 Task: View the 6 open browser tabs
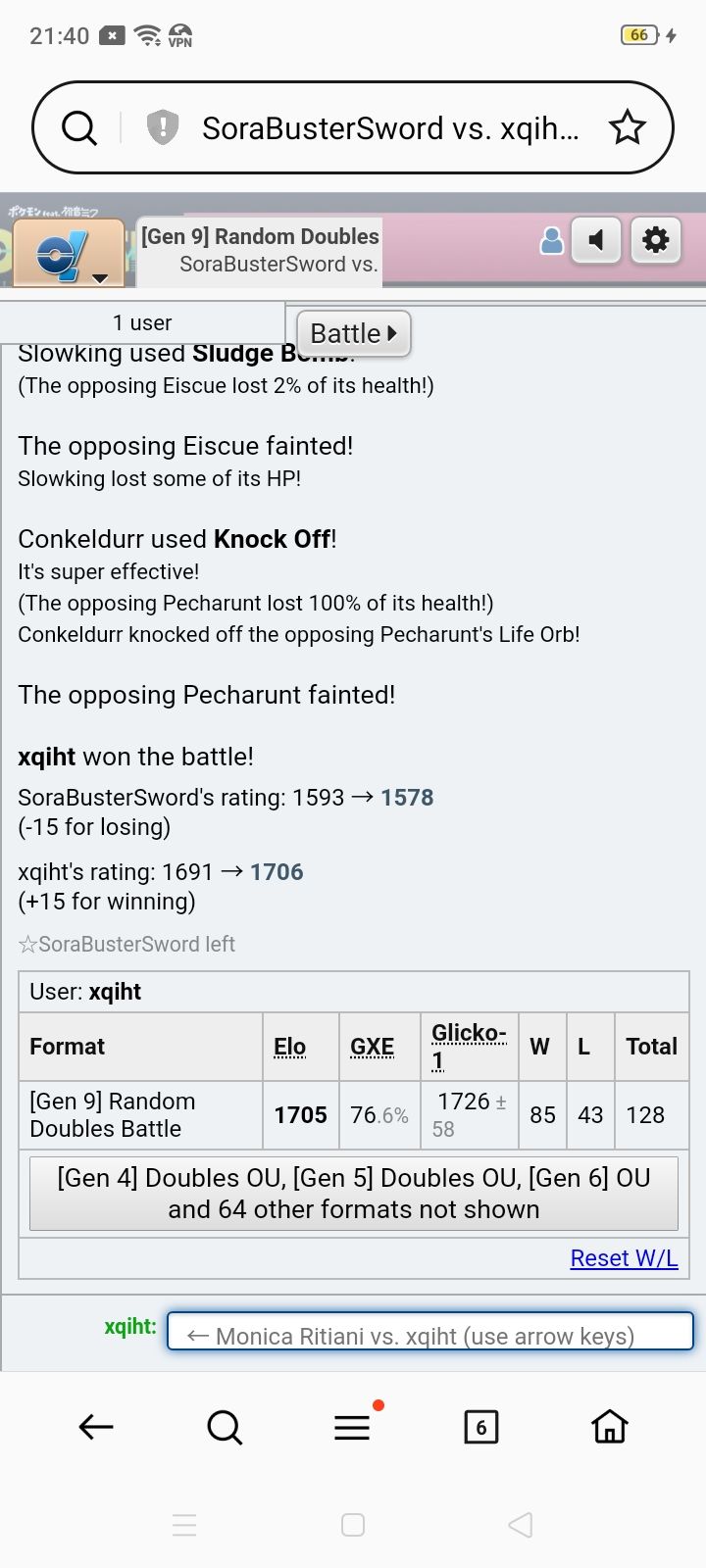tap(480, 1427)
